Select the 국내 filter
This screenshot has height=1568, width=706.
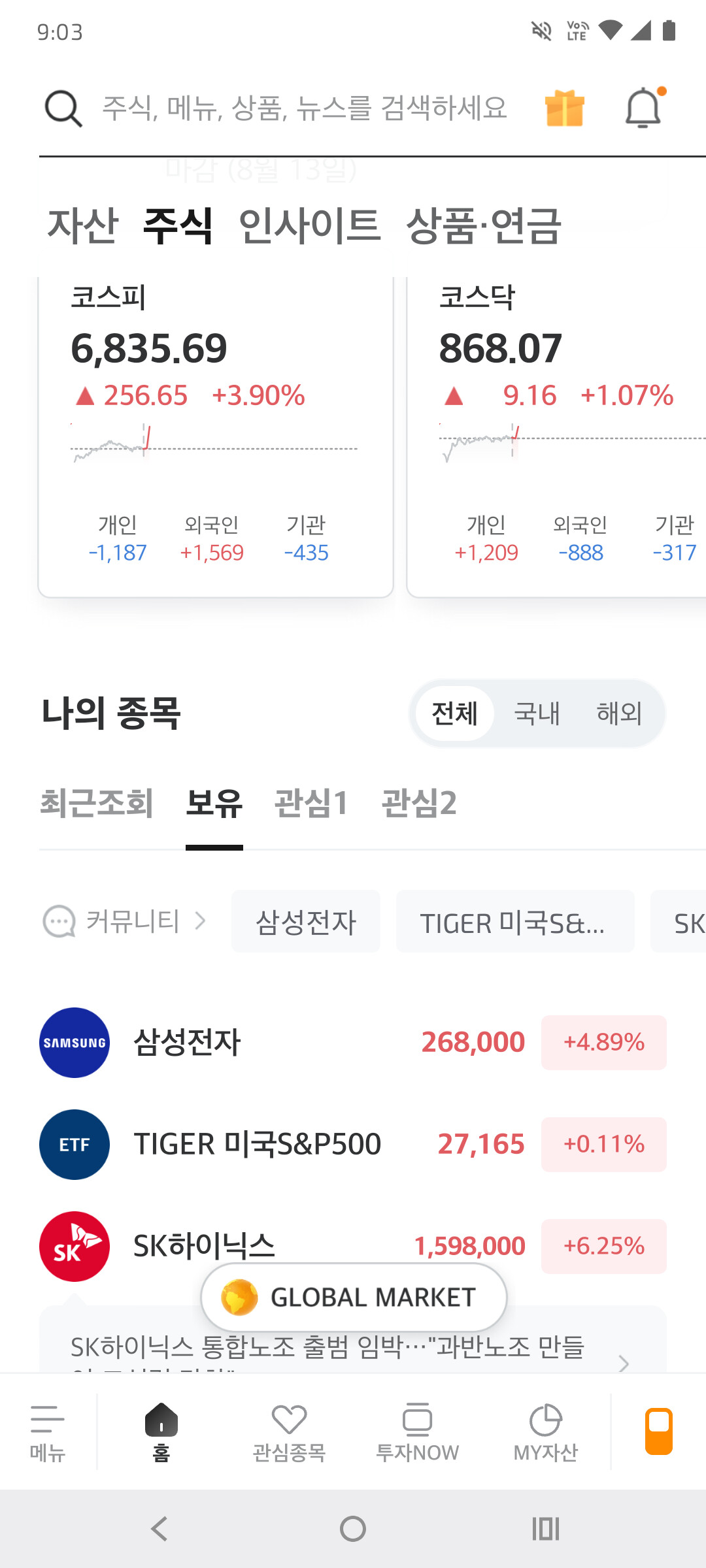(x=537, y=713)
